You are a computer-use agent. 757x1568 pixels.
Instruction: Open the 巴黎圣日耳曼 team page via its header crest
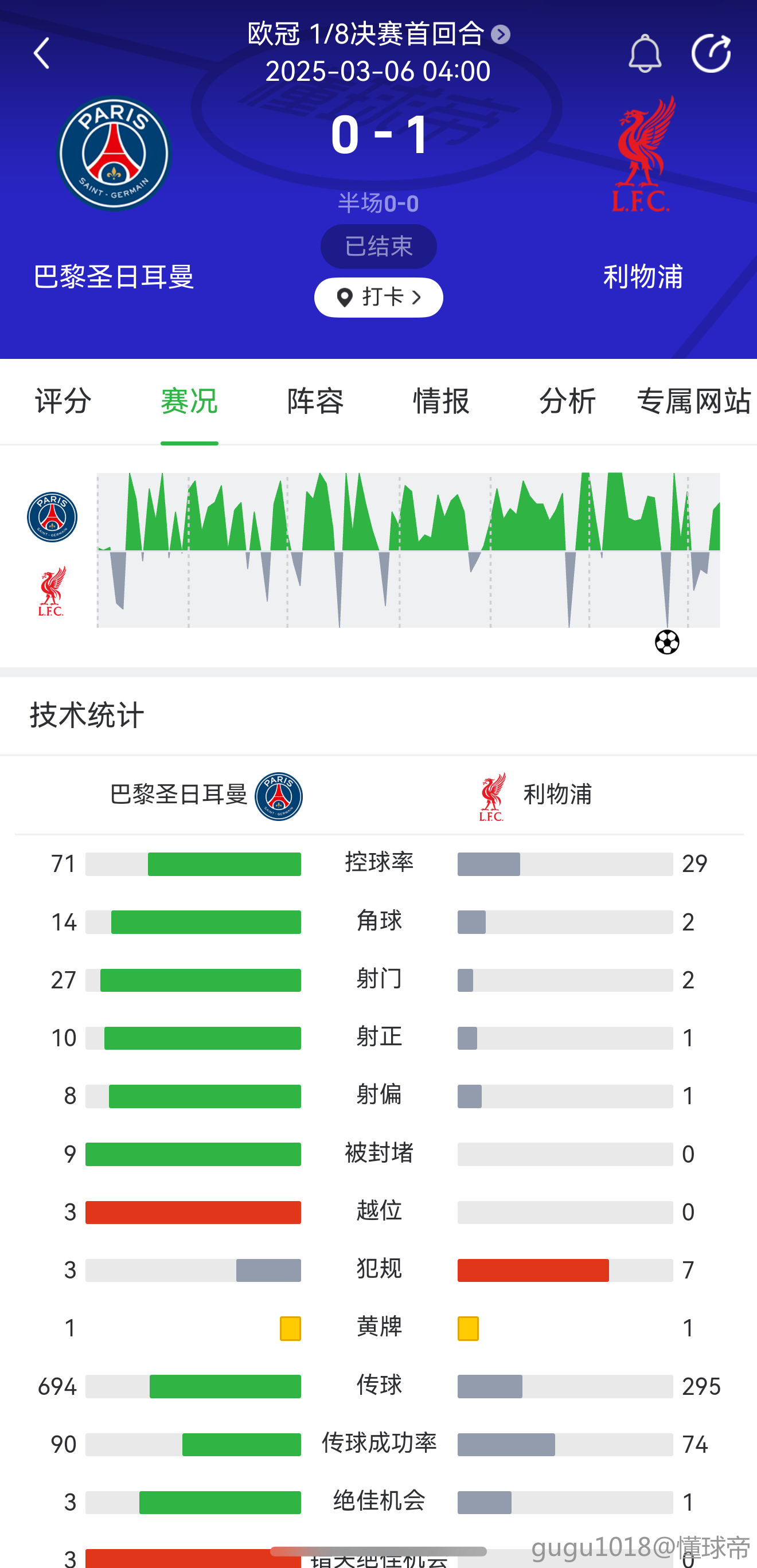point(114,154)
